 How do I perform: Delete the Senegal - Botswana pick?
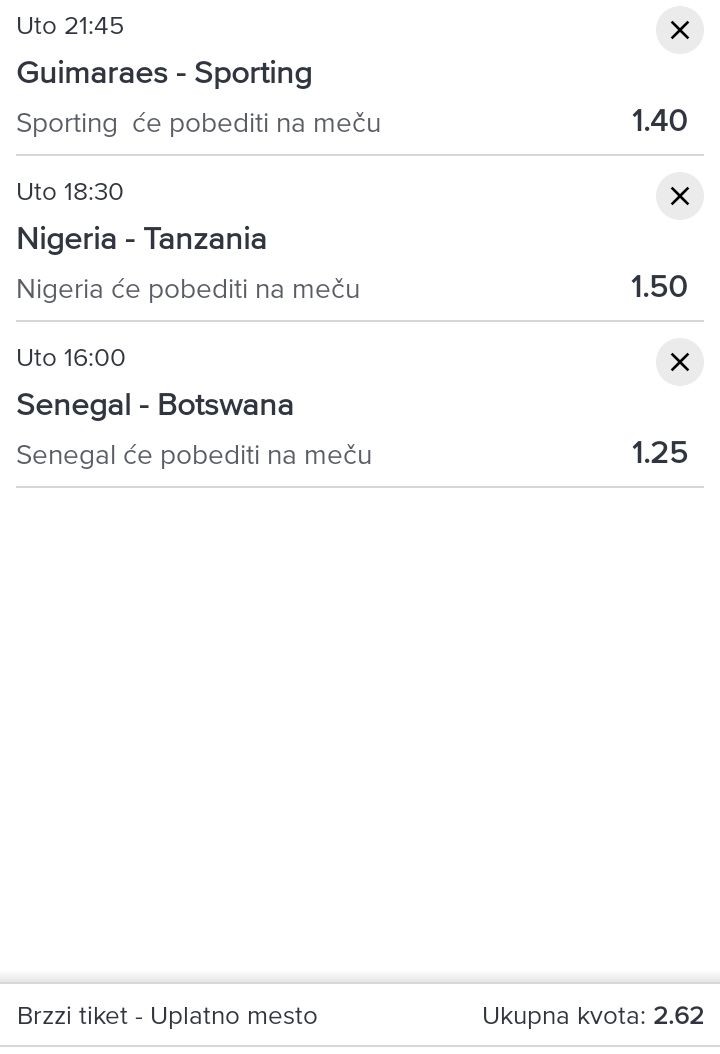click(679, 362)
